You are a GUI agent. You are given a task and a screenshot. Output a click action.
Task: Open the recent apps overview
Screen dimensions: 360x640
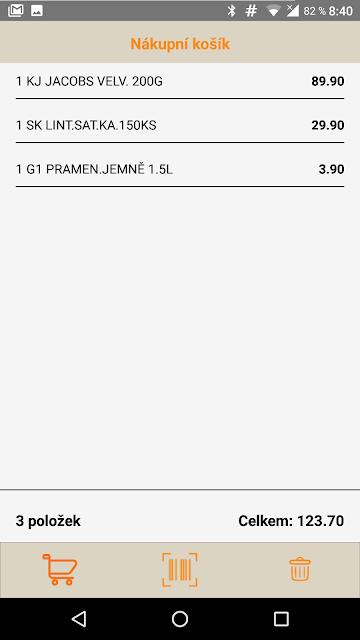(x=281, y=619)
